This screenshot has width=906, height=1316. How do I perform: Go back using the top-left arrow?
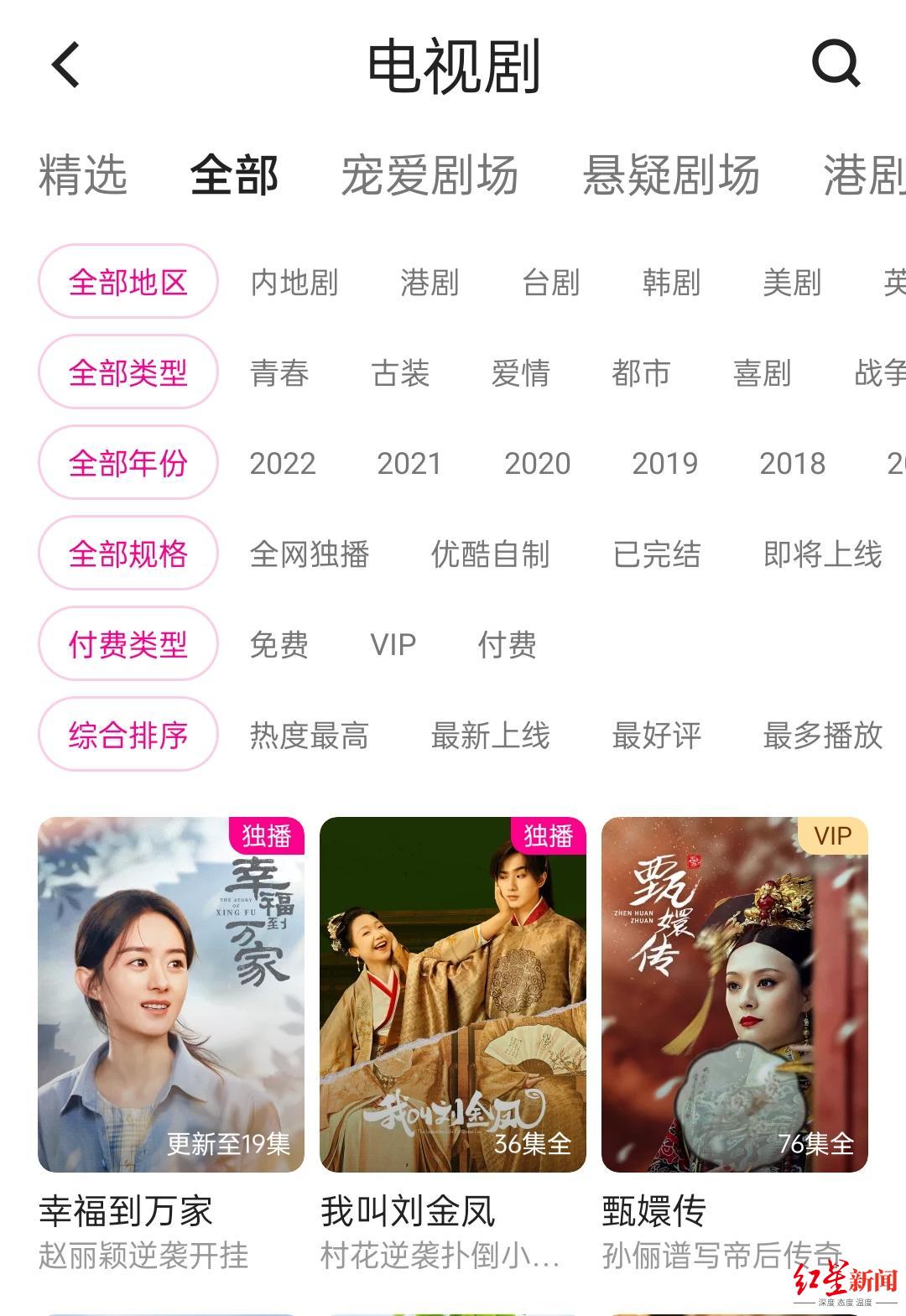click(65, 65)
